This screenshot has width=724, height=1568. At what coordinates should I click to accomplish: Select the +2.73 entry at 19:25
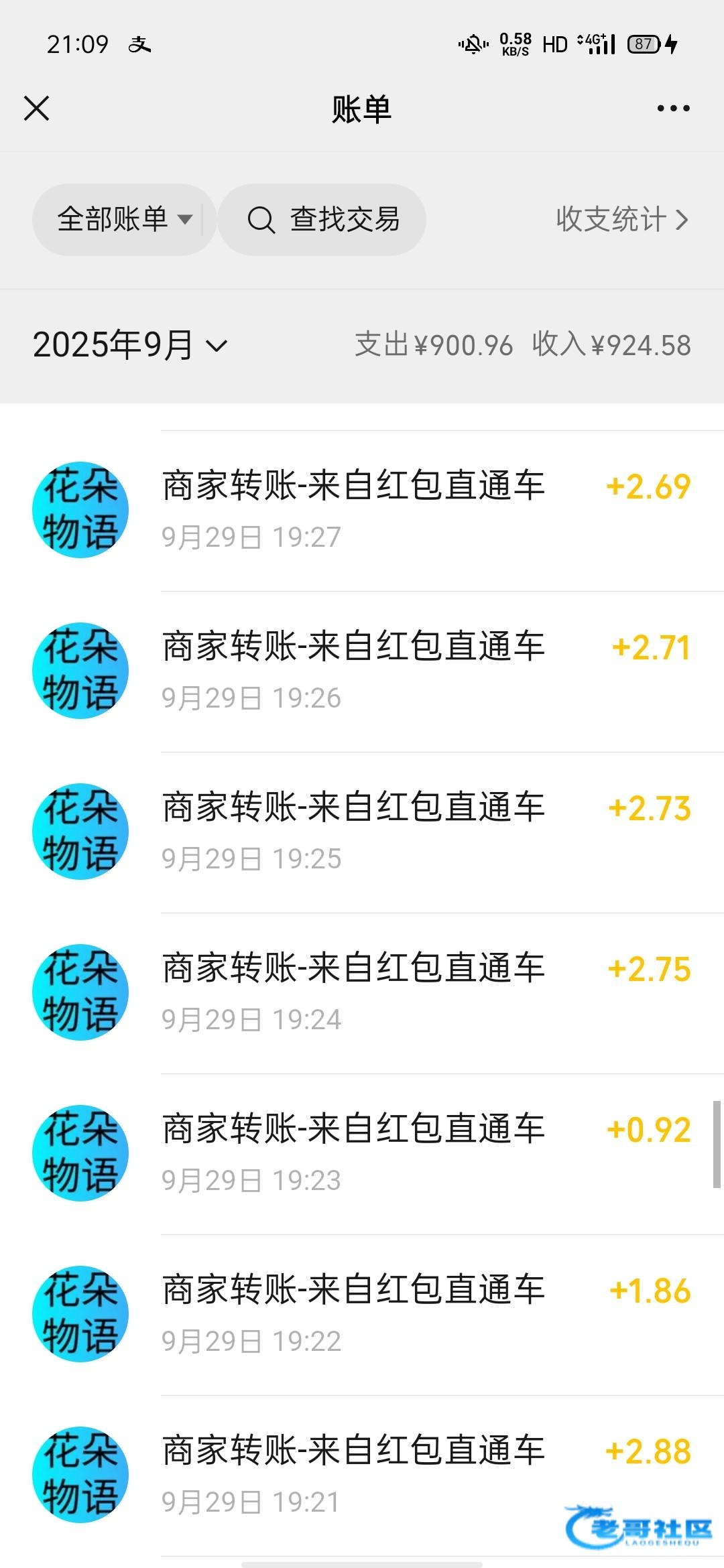(362, 832)
